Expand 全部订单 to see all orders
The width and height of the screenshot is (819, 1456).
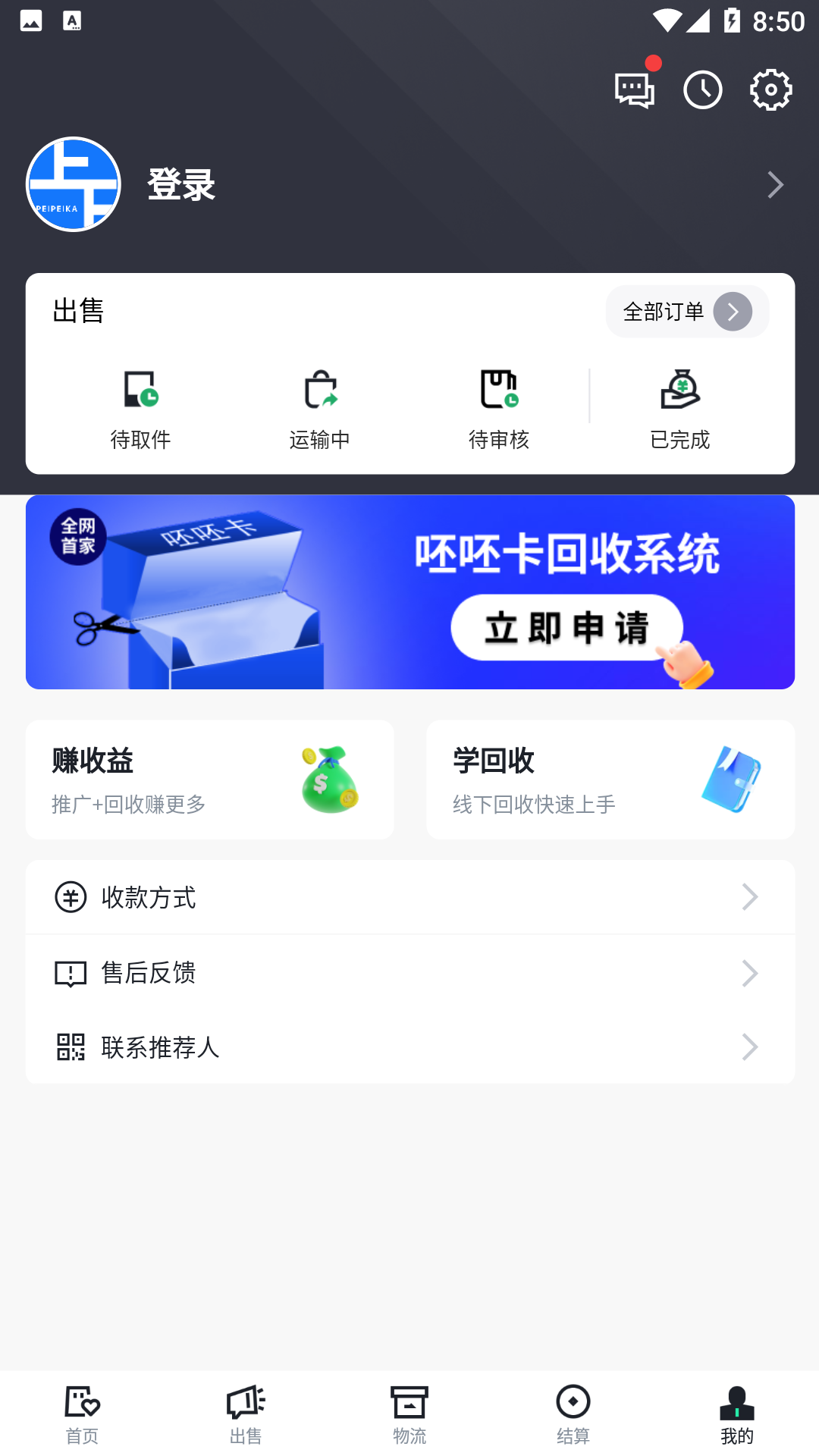[686, 311]
